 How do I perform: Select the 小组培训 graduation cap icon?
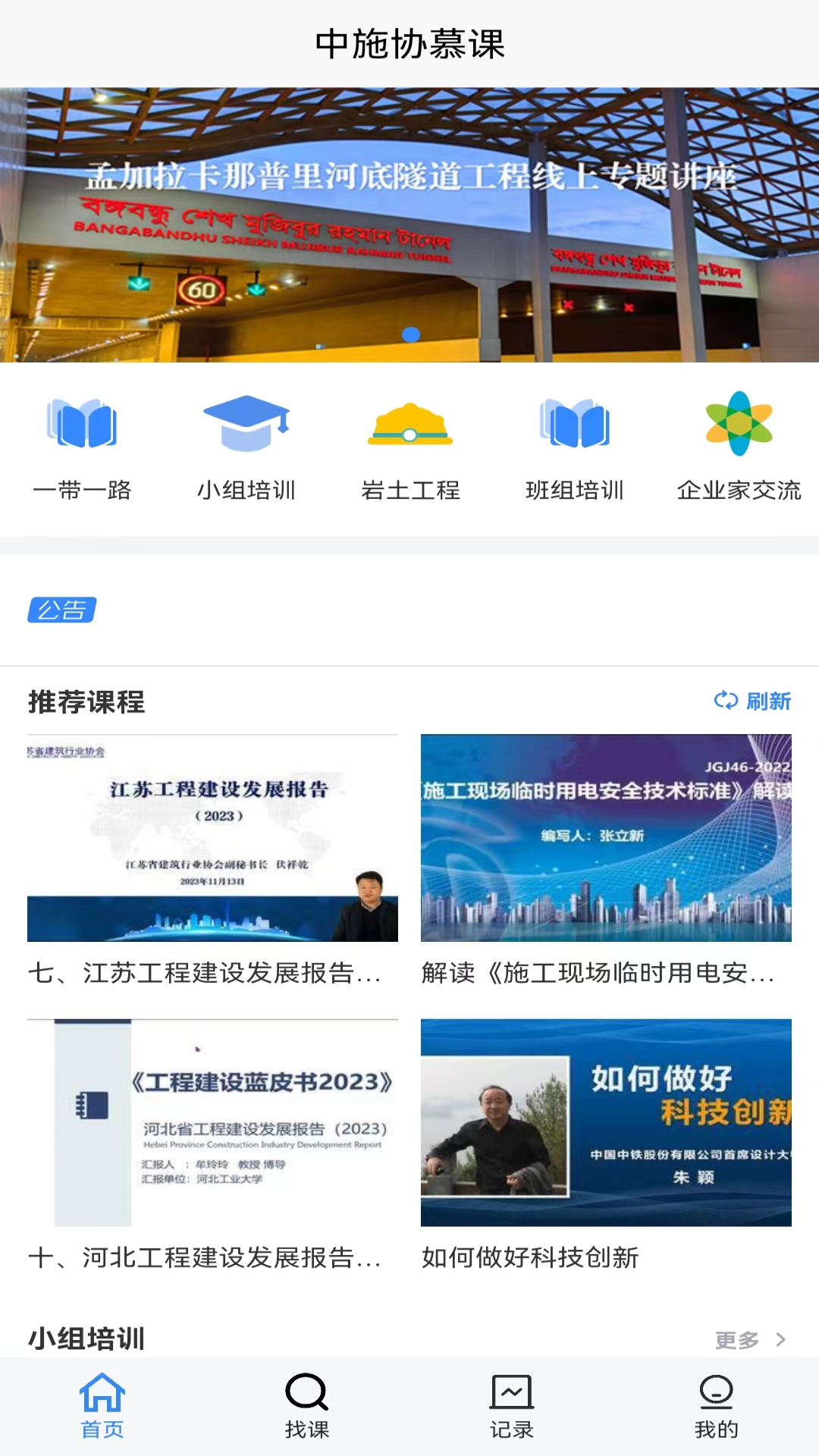246,425
